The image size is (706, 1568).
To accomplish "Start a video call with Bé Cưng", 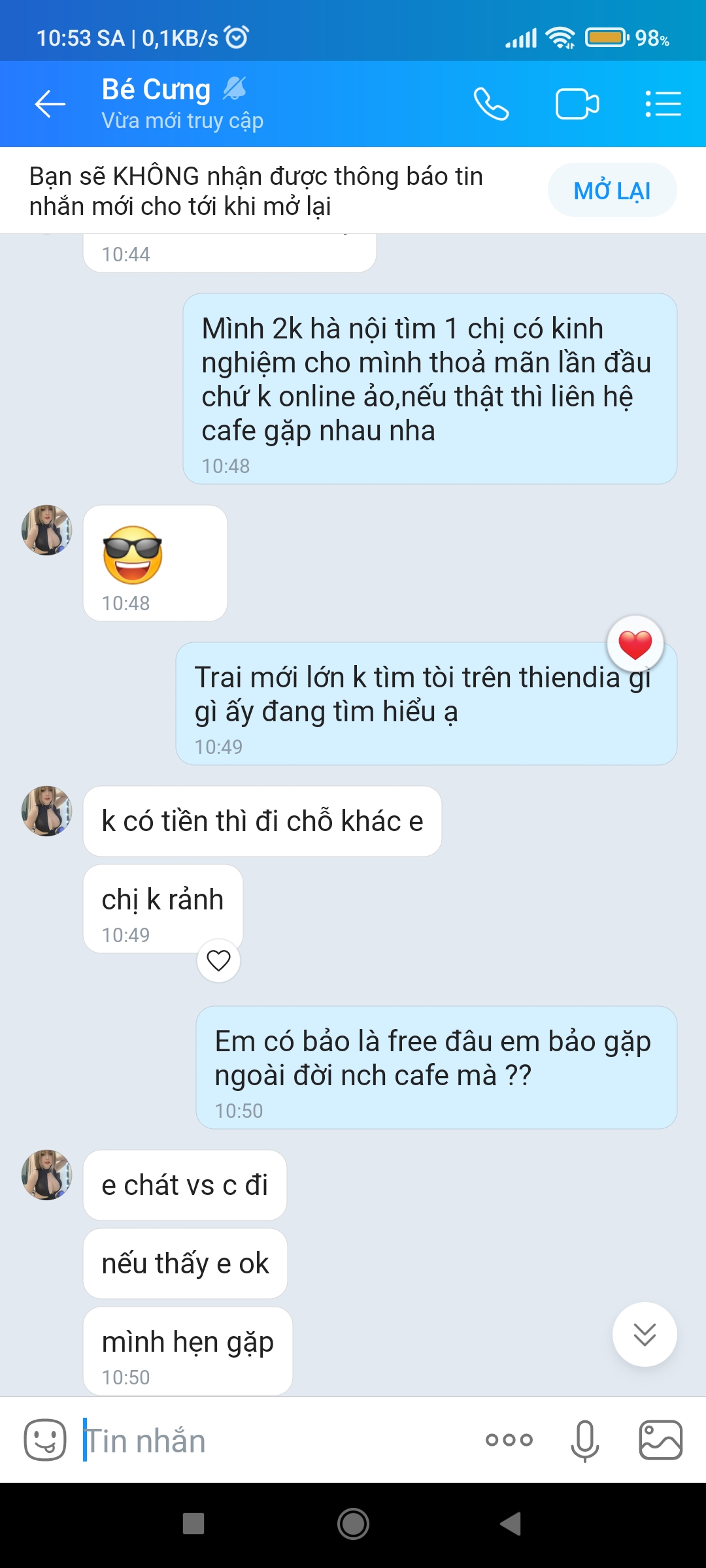I will 577,104.
